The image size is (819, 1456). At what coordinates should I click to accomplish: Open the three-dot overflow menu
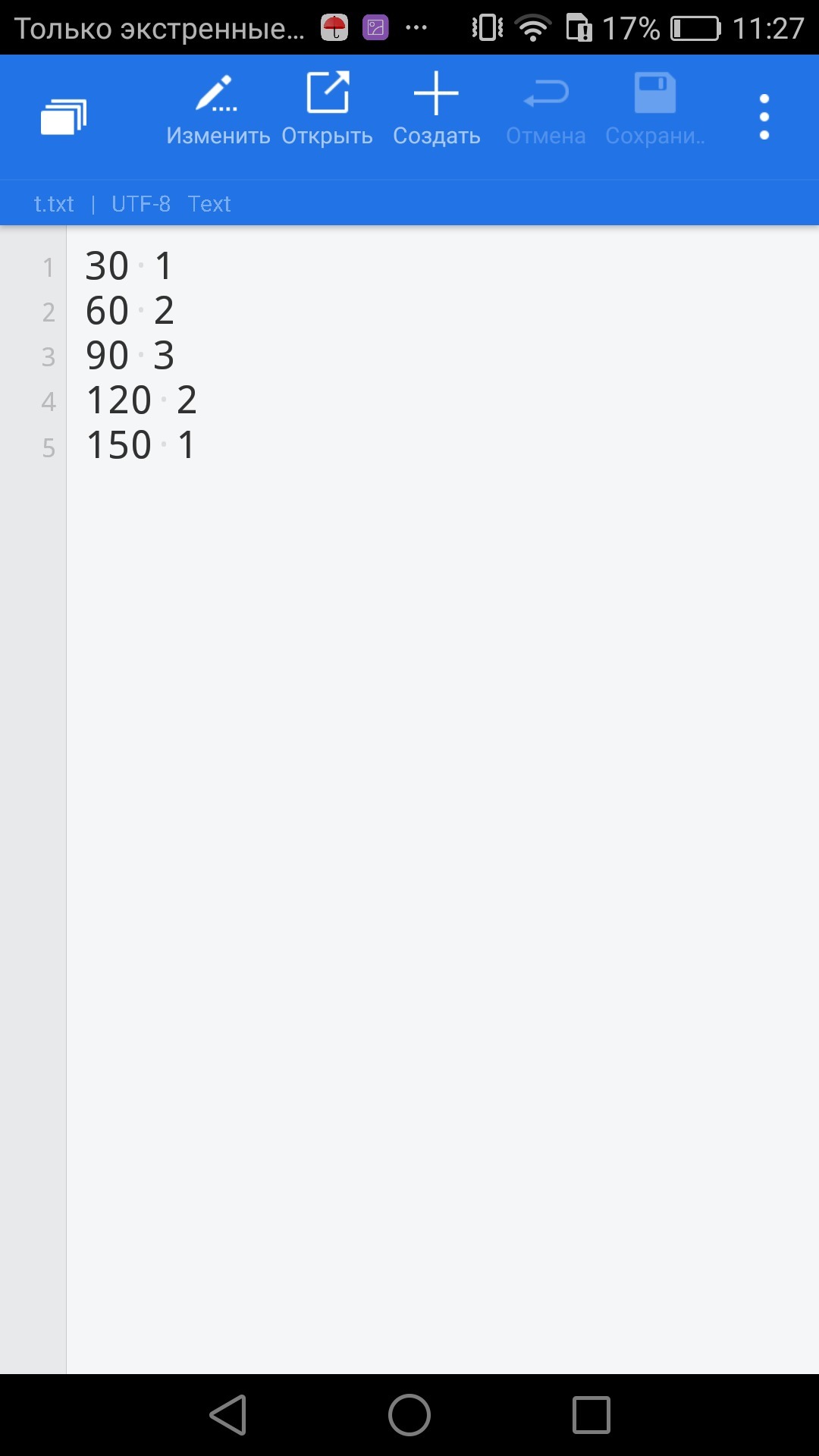[x=764, y=117]
